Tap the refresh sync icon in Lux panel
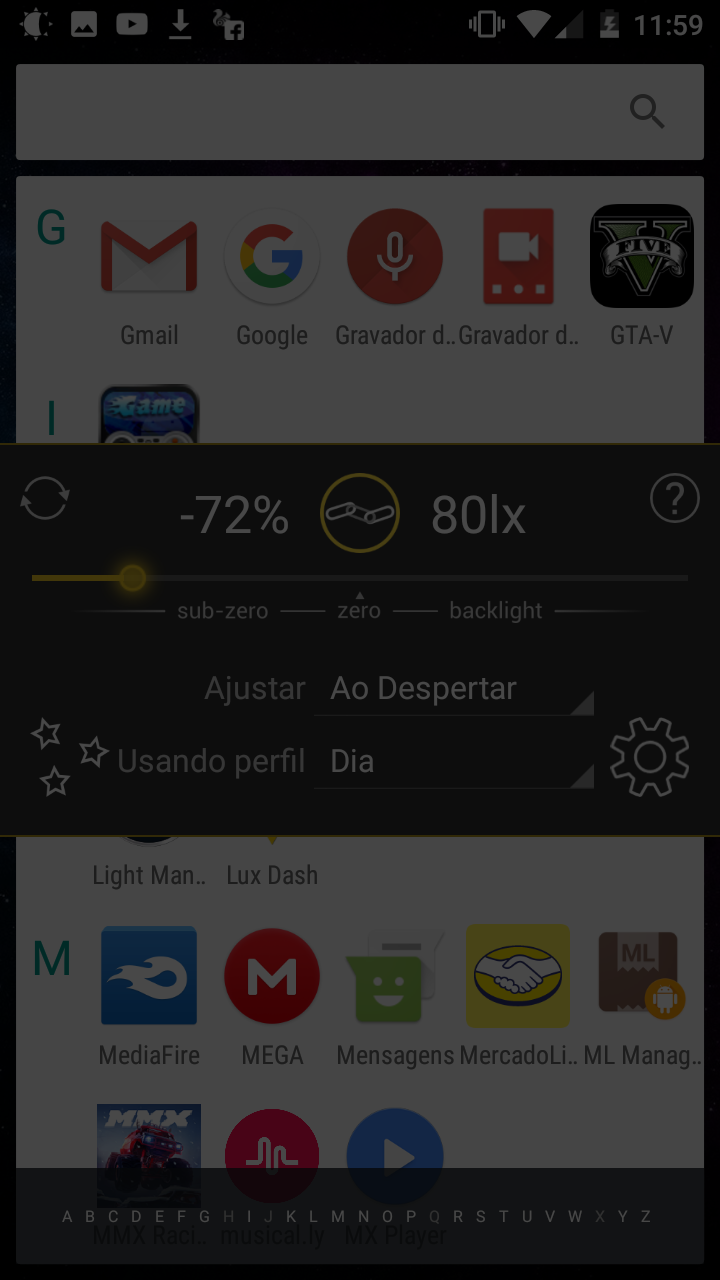The height and width of the screenshot is (1280, 720). coord(45,498)
